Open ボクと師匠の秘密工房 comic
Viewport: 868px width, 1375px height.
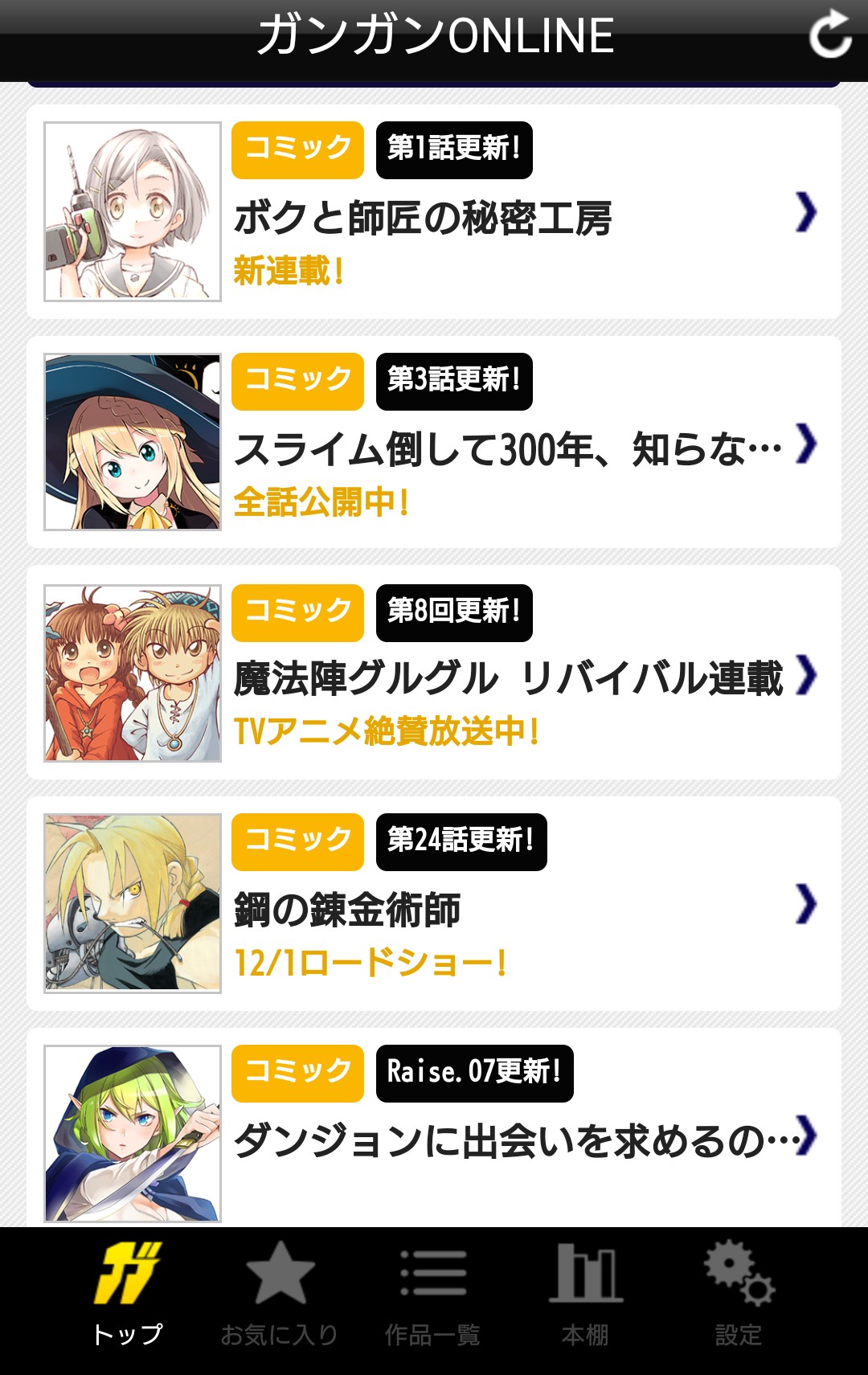(x=434, y=212)
